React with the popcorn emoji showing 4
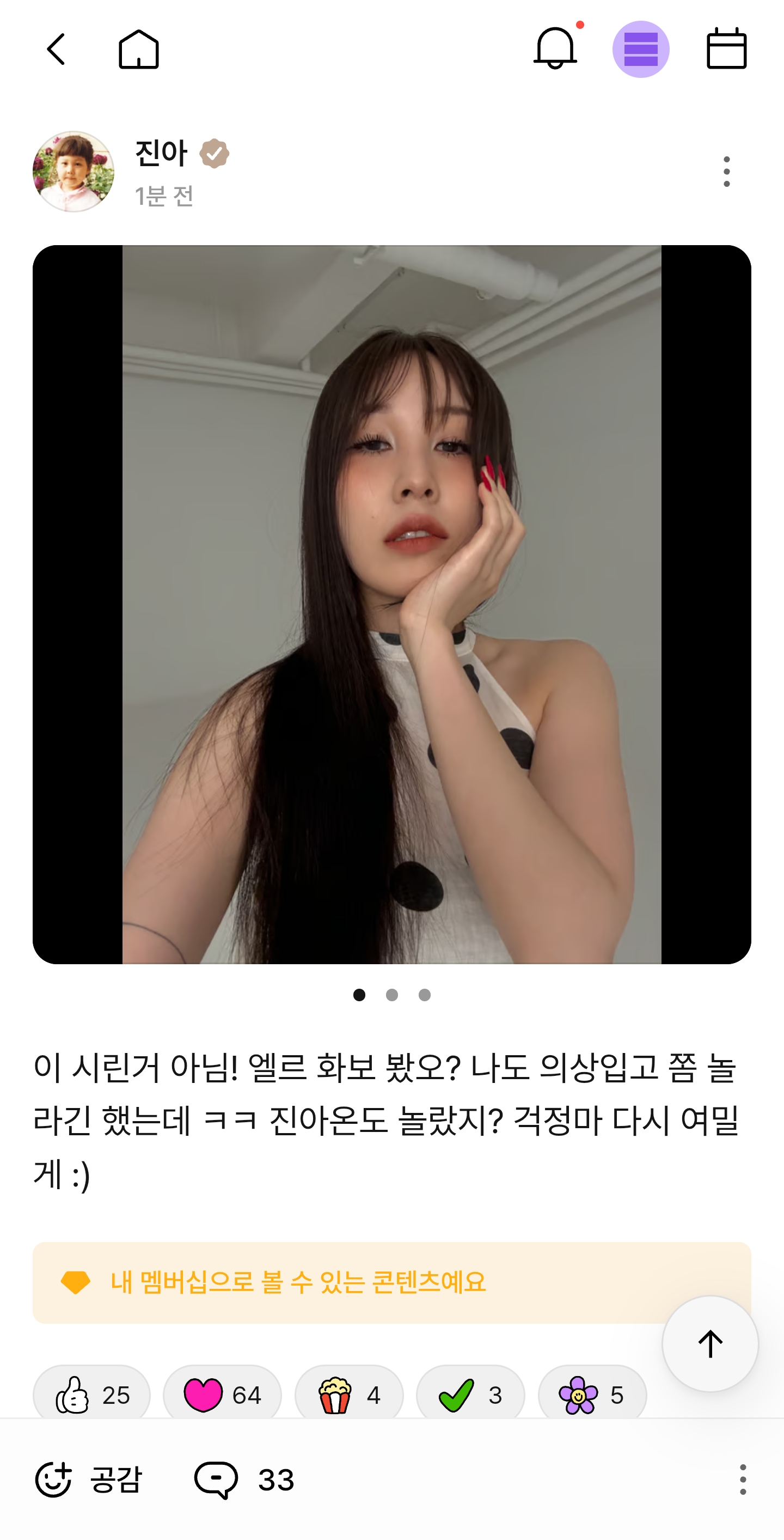This screenshot has height=1540, width=784. [349, 1395]
